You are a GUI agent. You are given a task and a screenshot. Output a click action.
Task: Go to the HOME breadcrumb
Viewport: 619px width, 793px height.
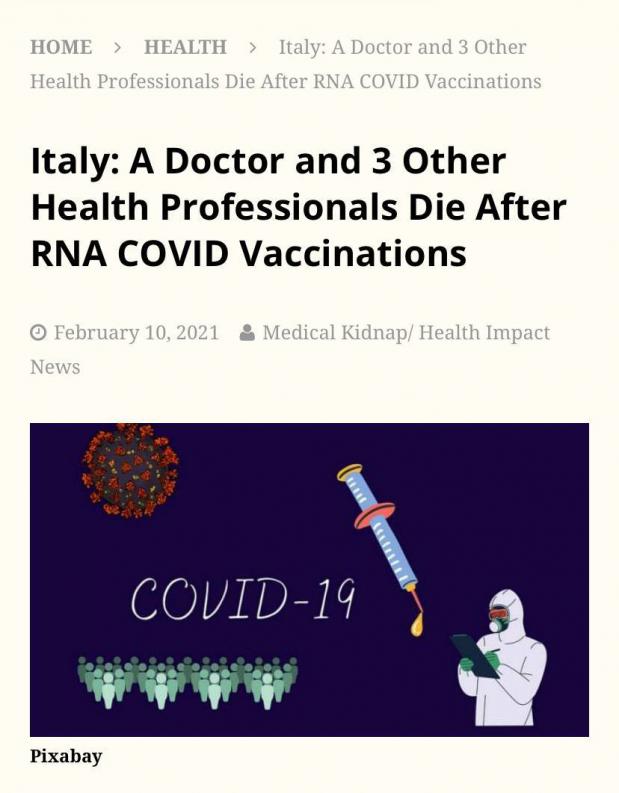61,47
